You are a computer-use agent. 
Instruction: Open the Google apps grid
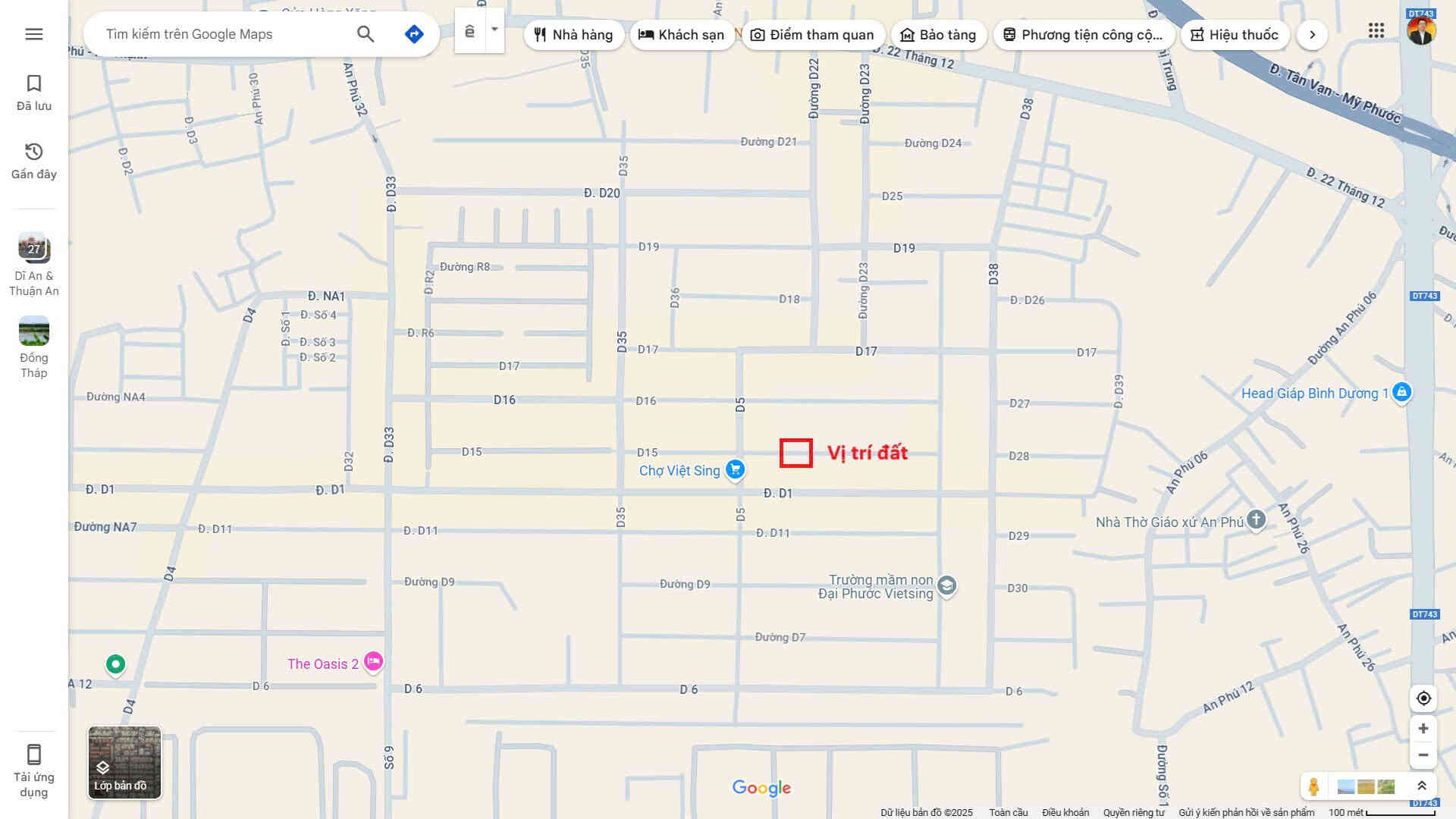tap(1376, 30)
